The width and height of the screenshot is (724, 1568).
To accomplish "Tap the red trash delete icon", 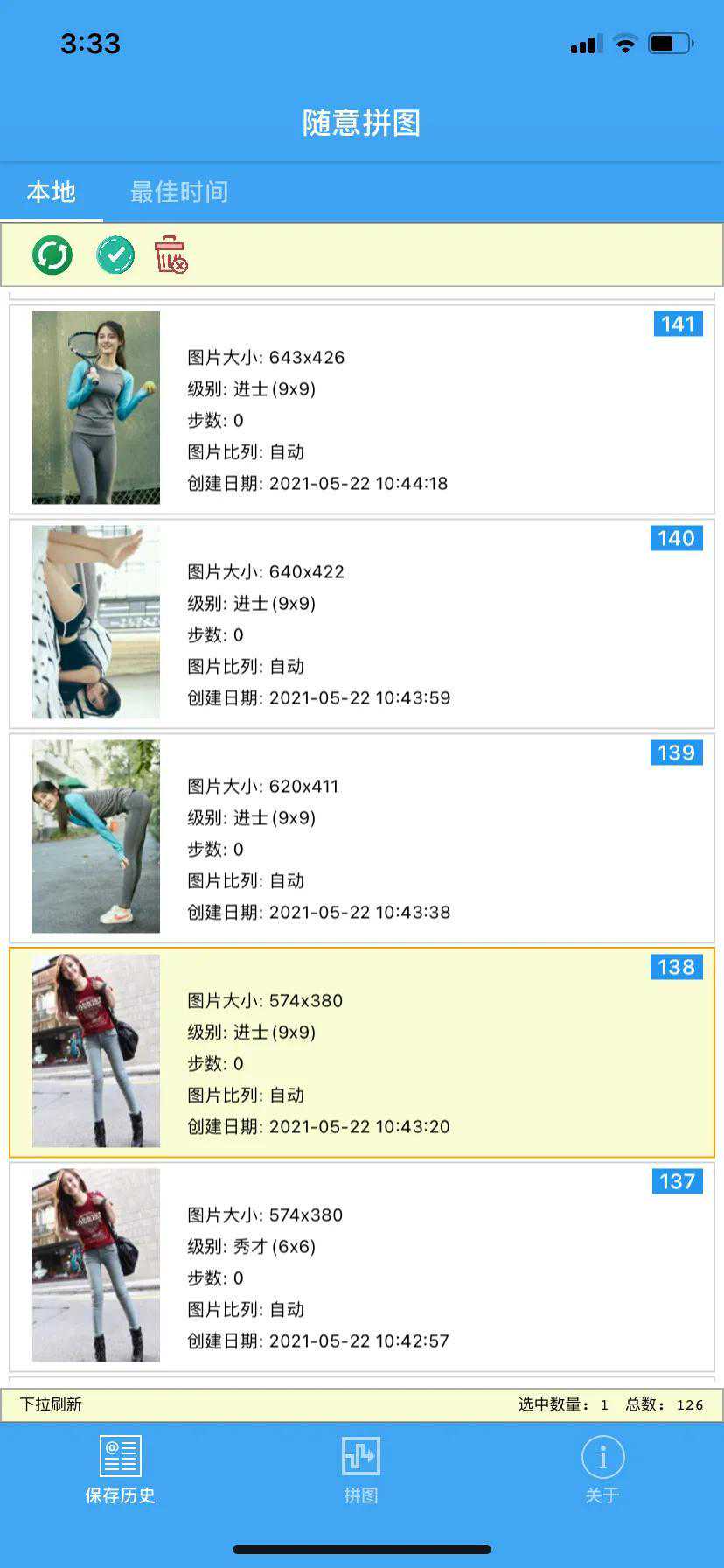I will pos(171,255).
